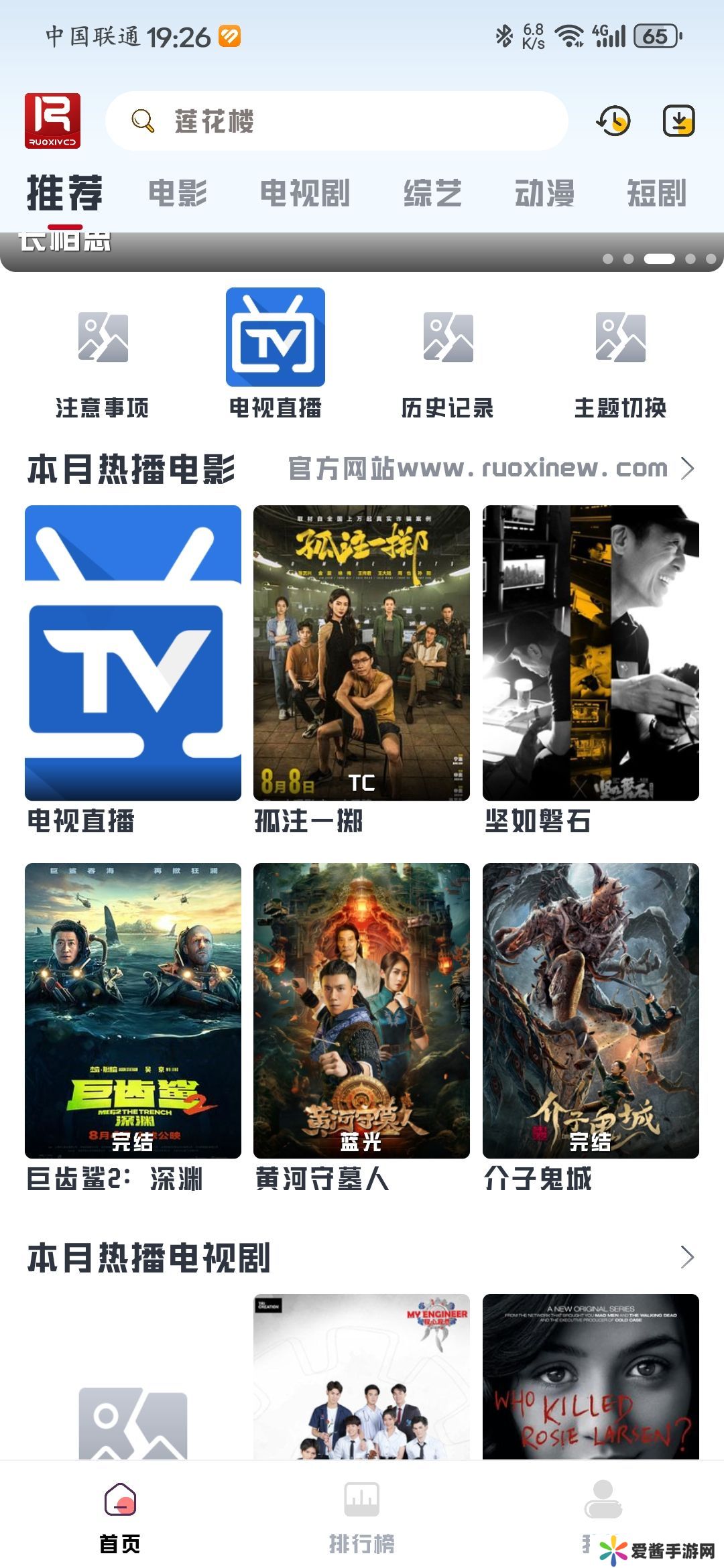This screenshot has height=1568, width=724.
Task: Open the 孤注一掷 movie poster
Action: [361, 653]
